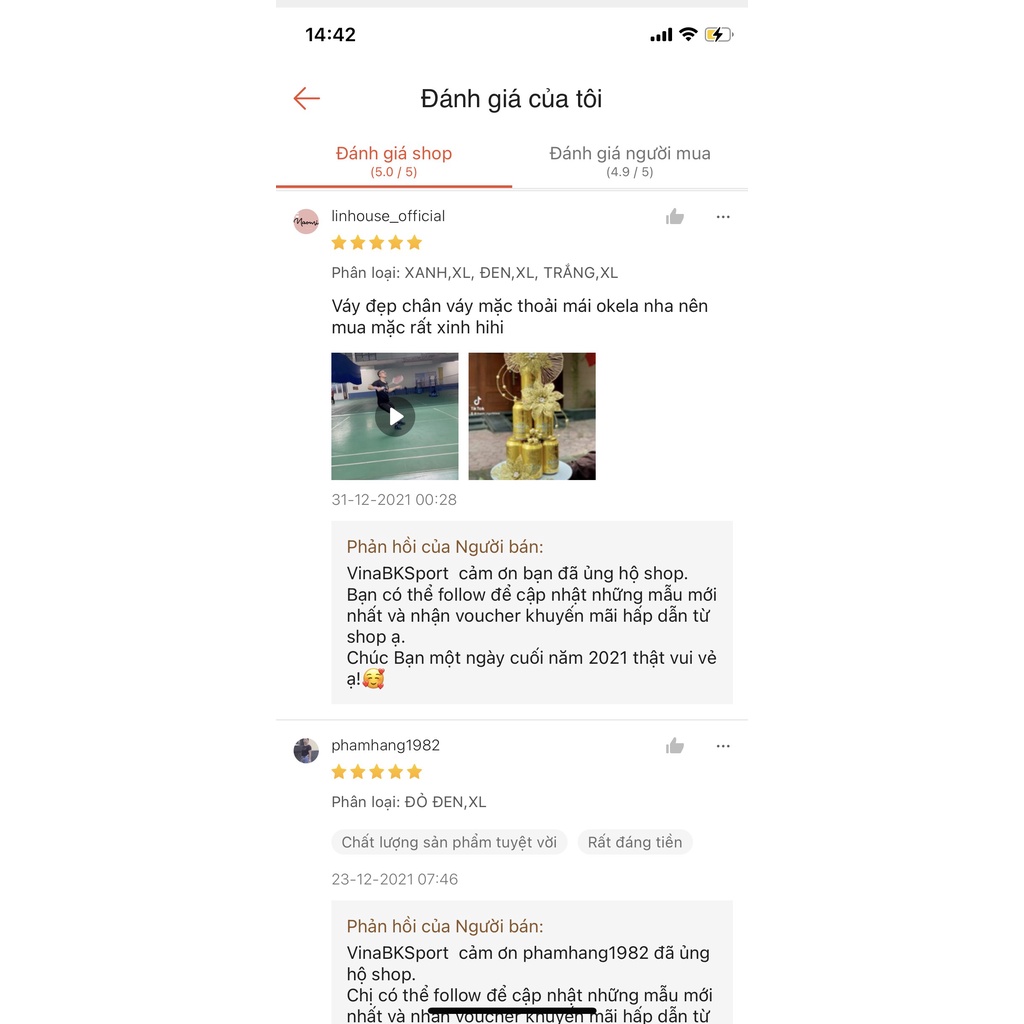Image resolution: width=1024 pixels, height=1024 pixels.
Task: Play the badminton video in the review
Action: tap(394, 416)
